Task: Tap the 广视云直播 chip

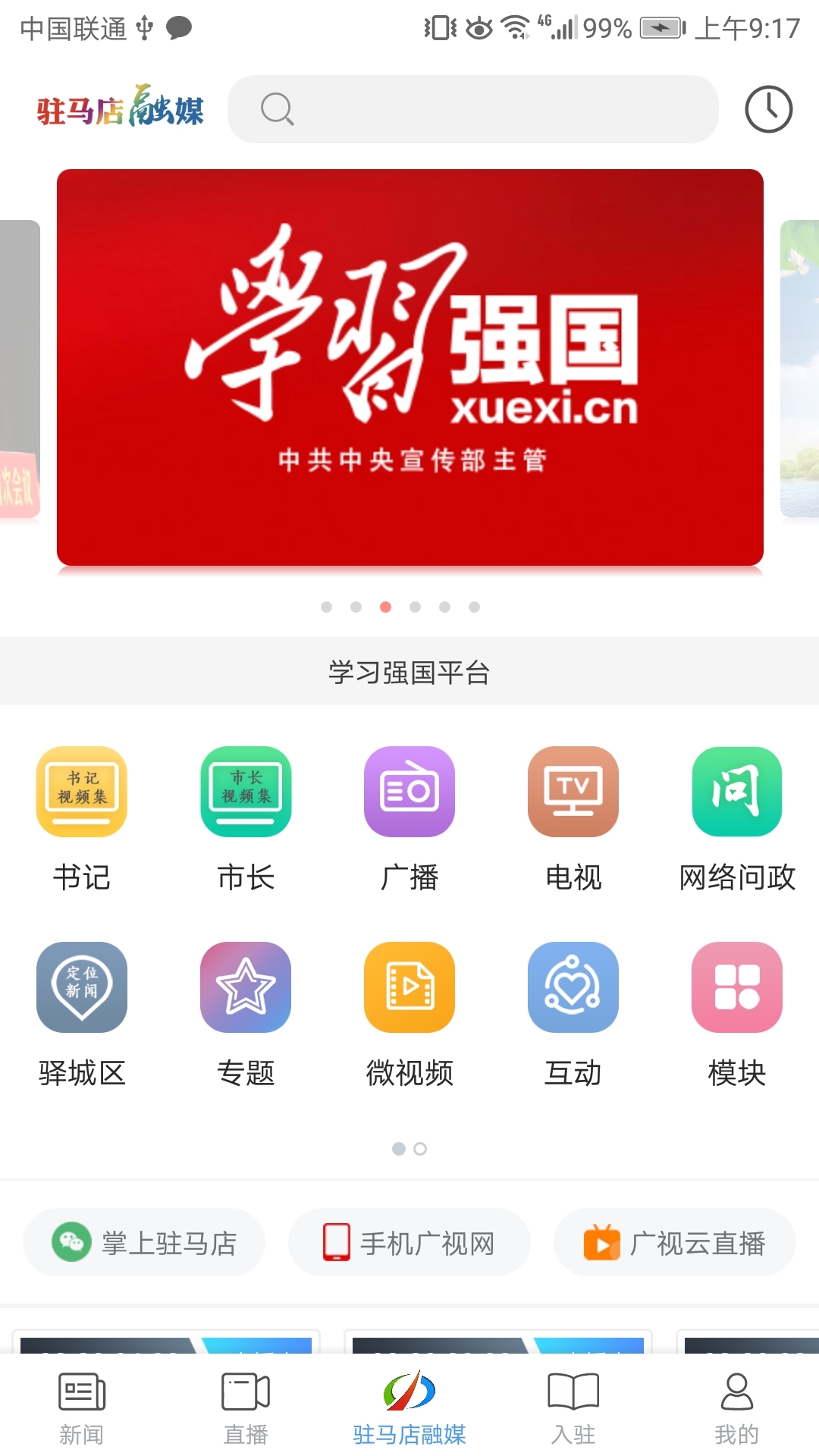Action: tap(675, 1243)
